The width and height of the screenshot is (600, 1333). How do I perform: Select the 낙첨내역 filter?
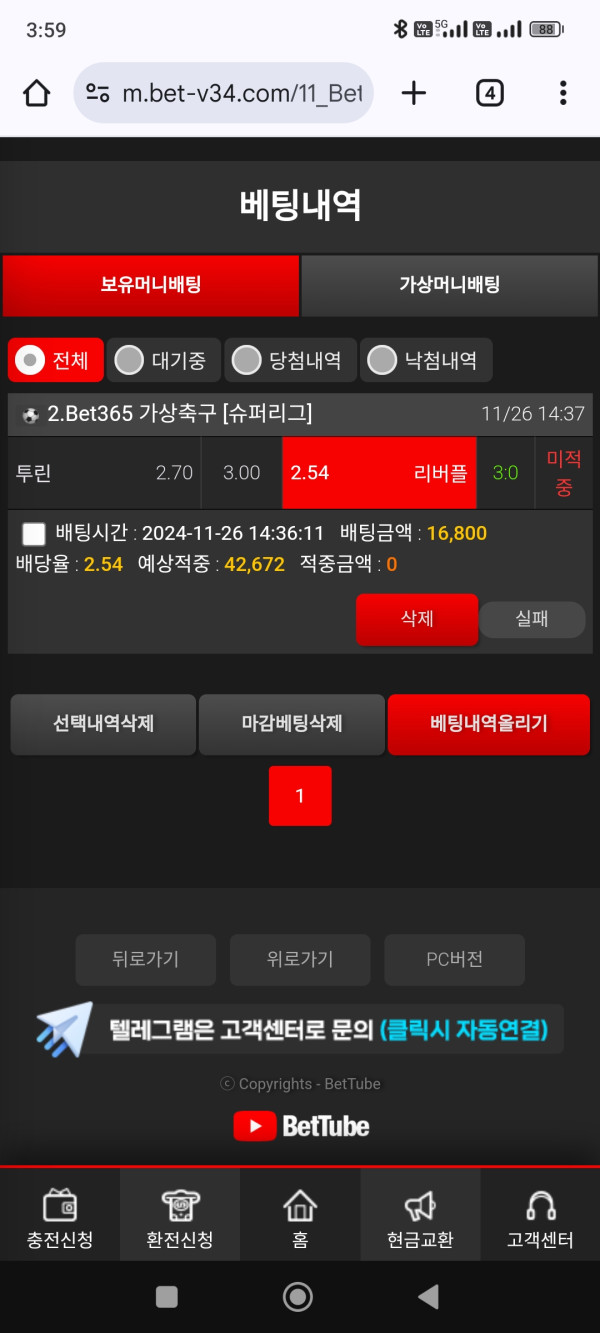[425, 360]
